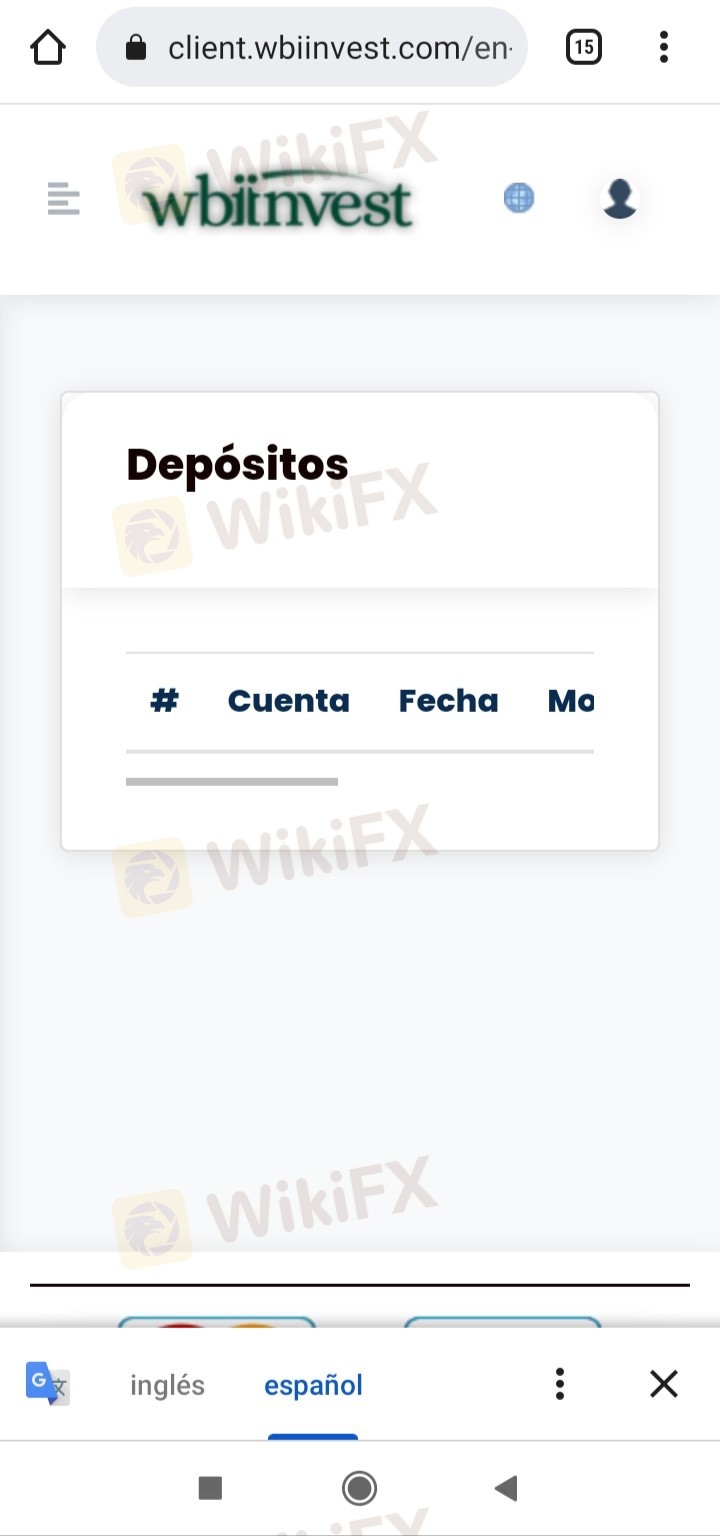Open the globe language selector
This screenshot has width=720, height=1536.
[x=519, y=198]
